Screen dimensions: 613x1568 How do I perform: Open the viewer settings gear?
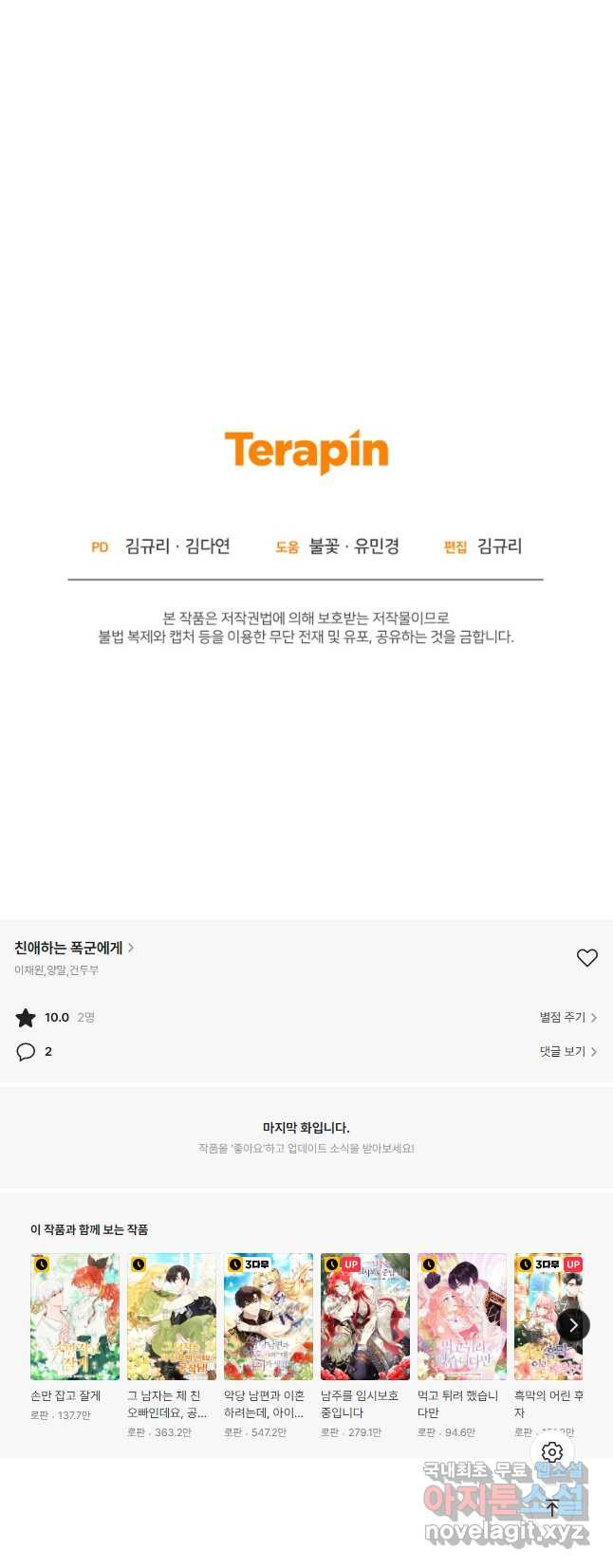tap(552, 1452)
